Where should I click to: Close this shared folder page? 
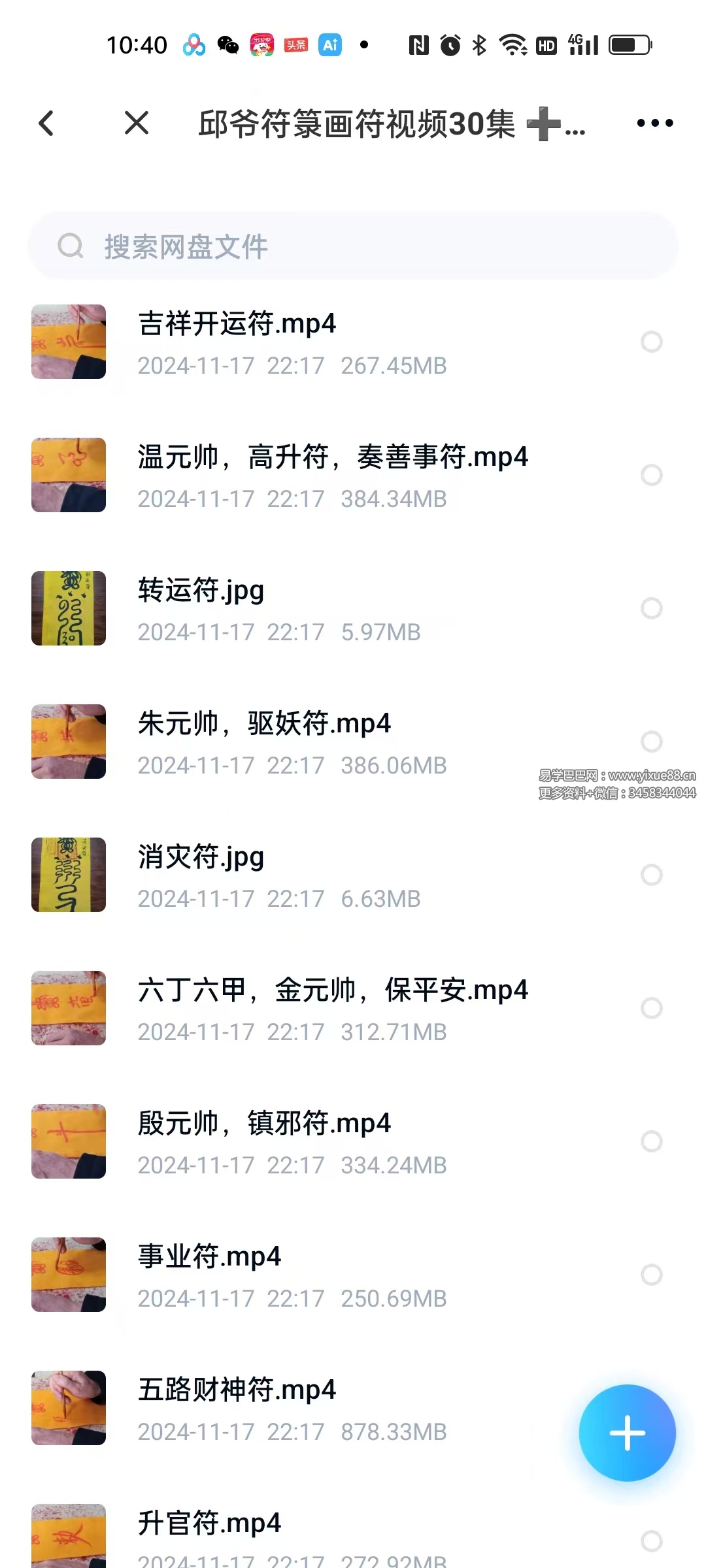pos(137,123)
